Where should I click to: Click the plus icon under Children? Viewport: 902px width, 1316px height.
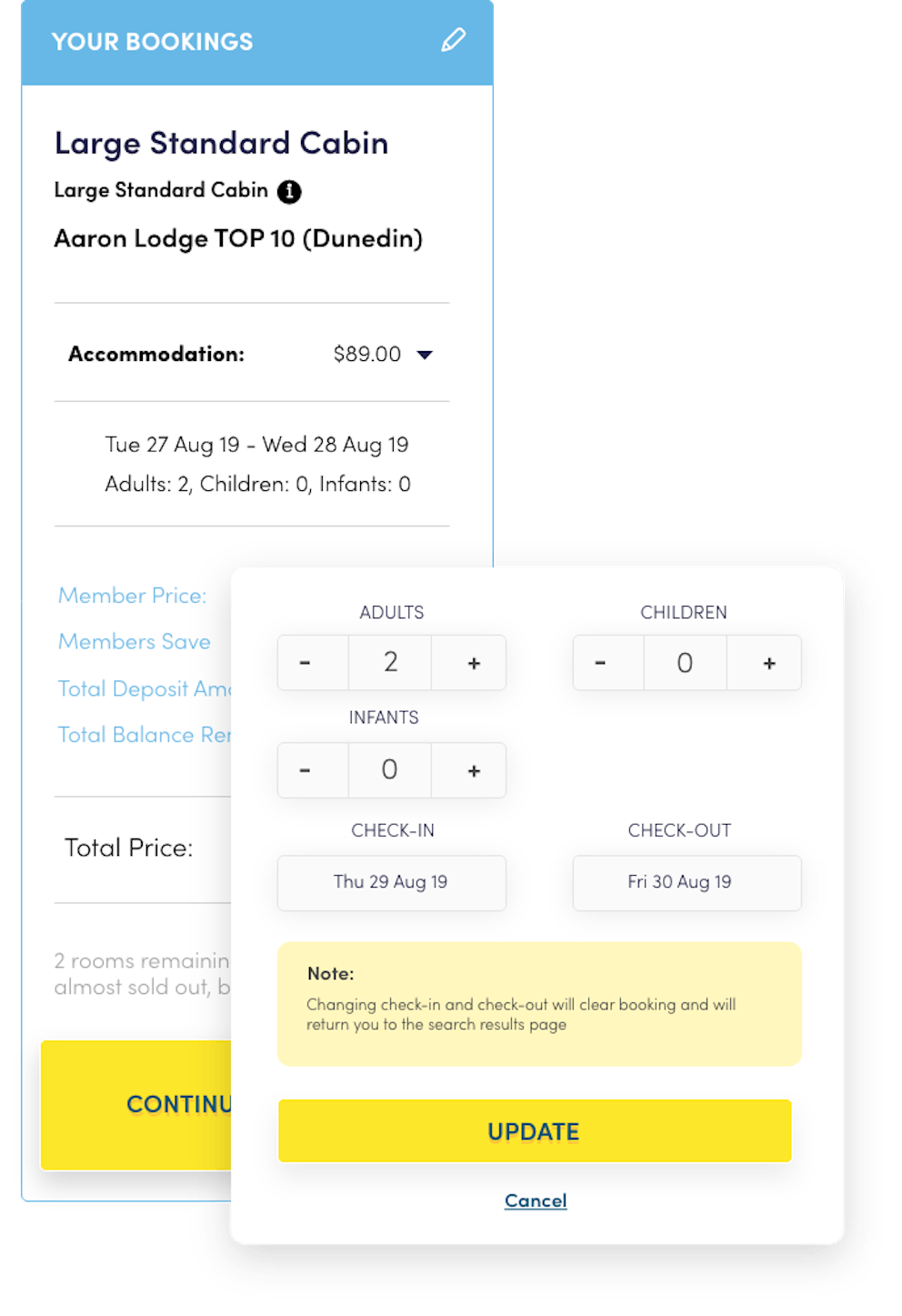coord(767,662)
